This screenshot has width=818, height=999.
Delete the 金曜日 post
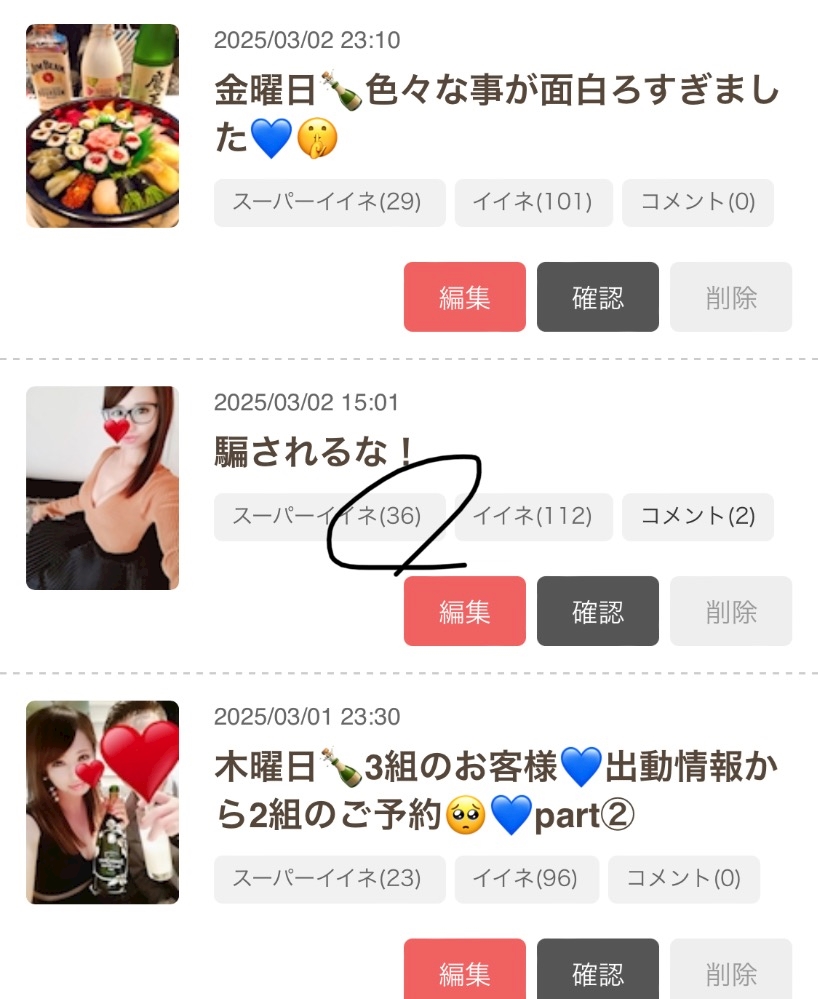[731, 297]
